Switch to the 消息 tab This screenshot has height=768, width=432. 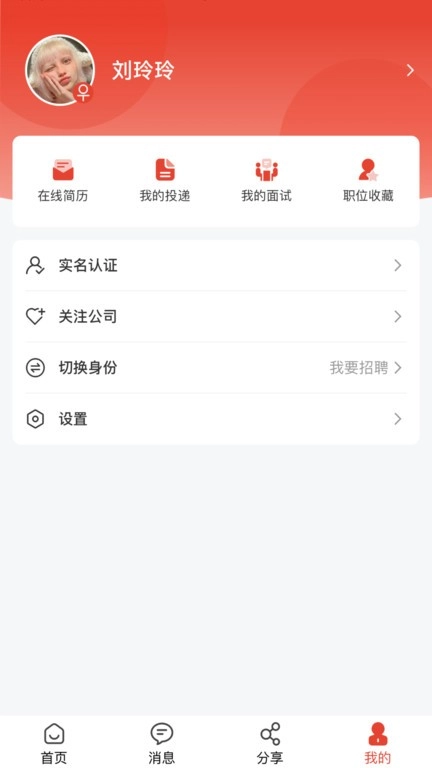(x=162, y=744)
